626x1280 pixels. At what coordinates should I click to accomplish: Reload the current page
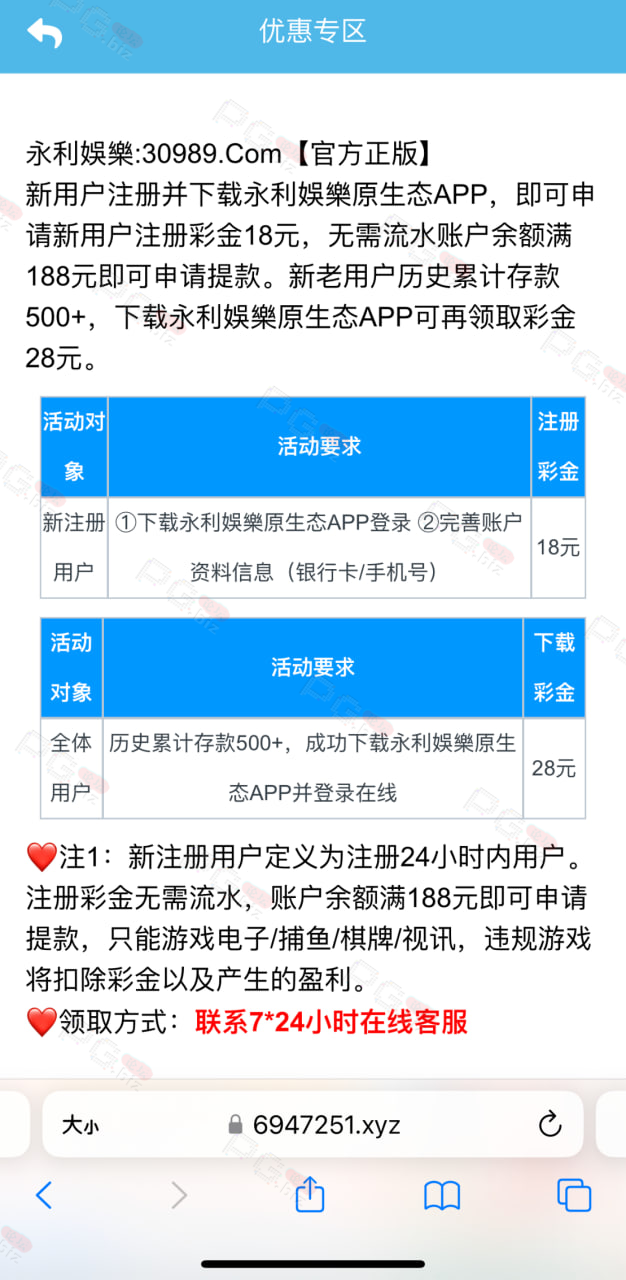550,1124
